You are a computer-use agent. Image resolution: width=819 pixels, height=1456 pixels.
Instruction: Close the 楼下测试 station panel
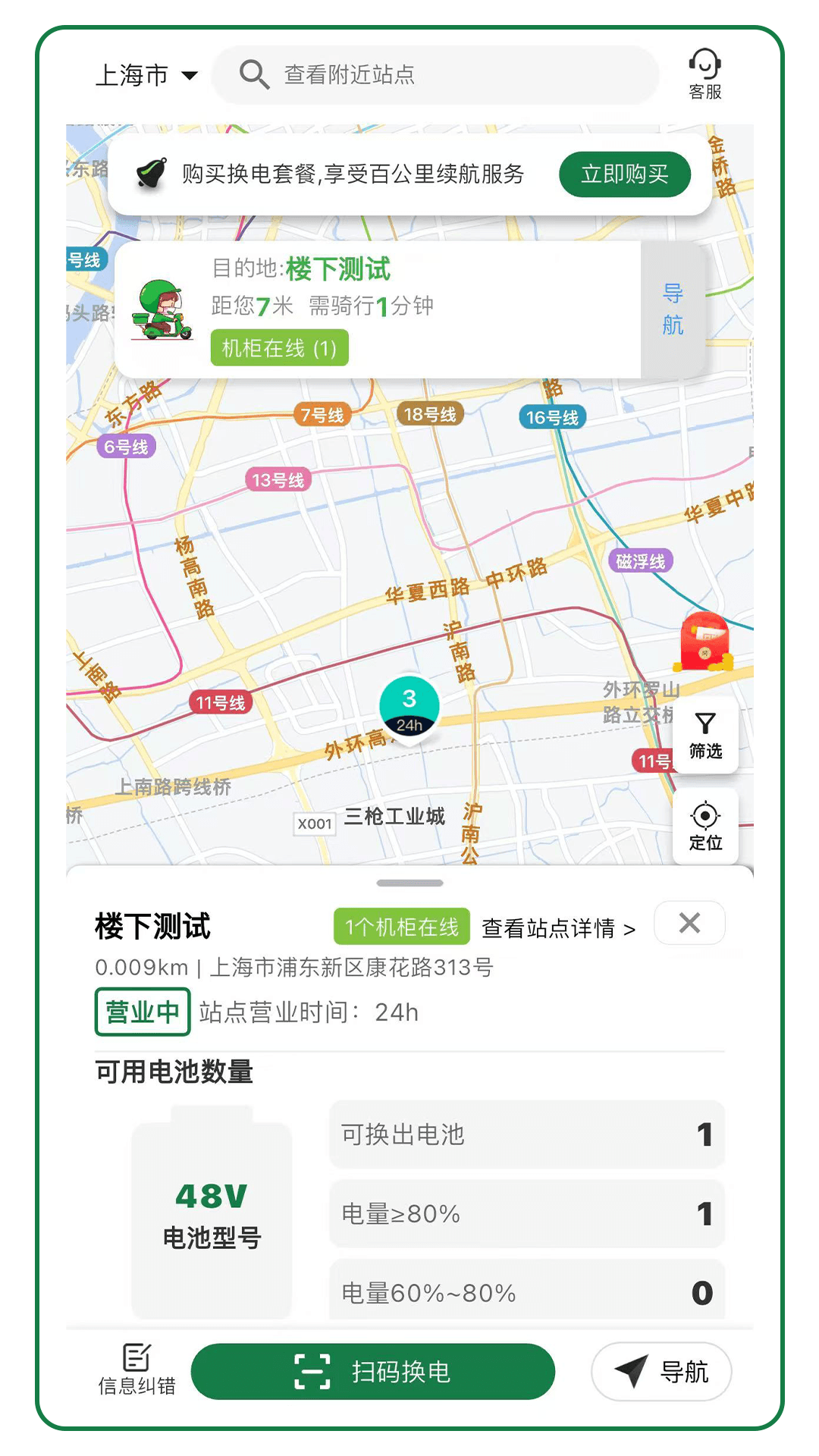pyautogui.click(x=689, y=923)
